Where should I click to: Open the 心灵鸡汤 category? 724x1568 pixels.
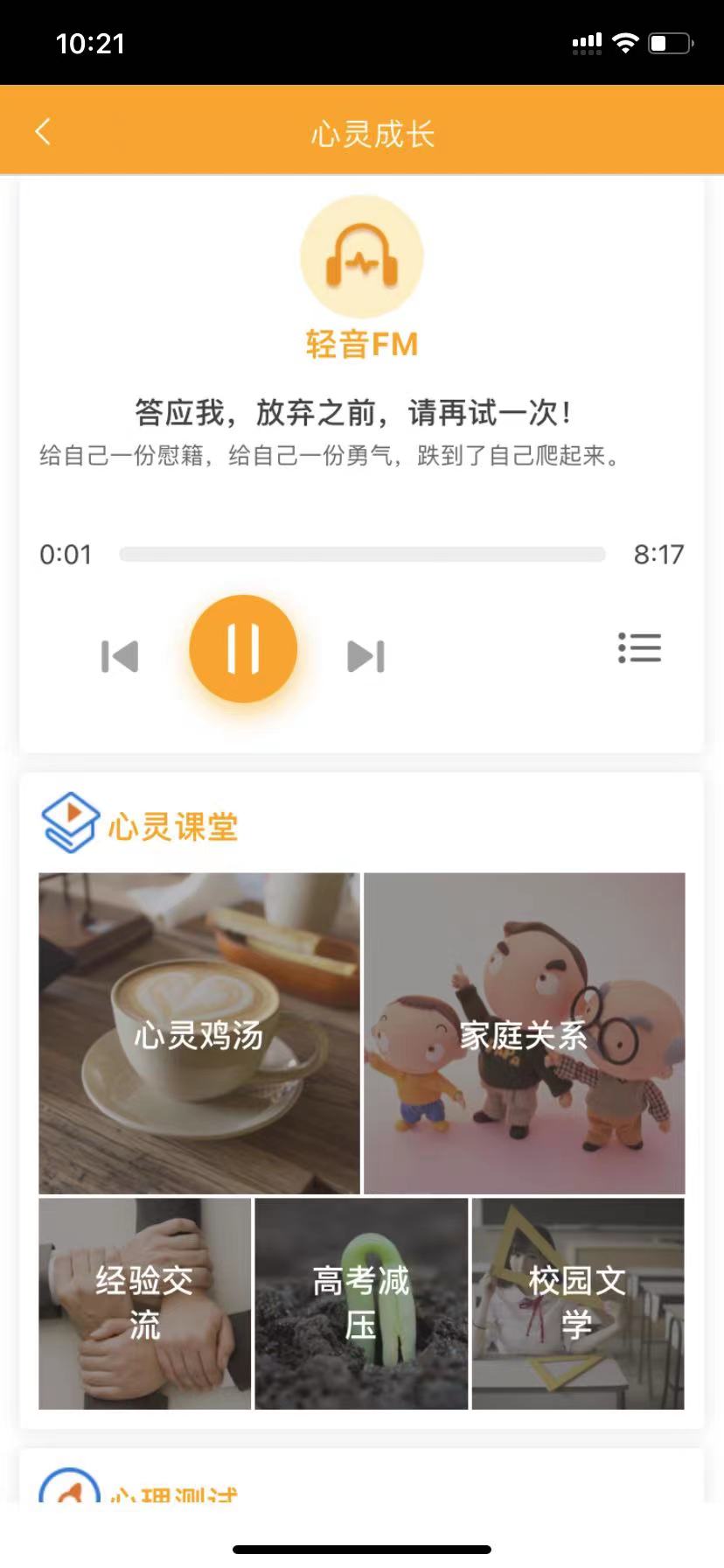coord(199,1033)
